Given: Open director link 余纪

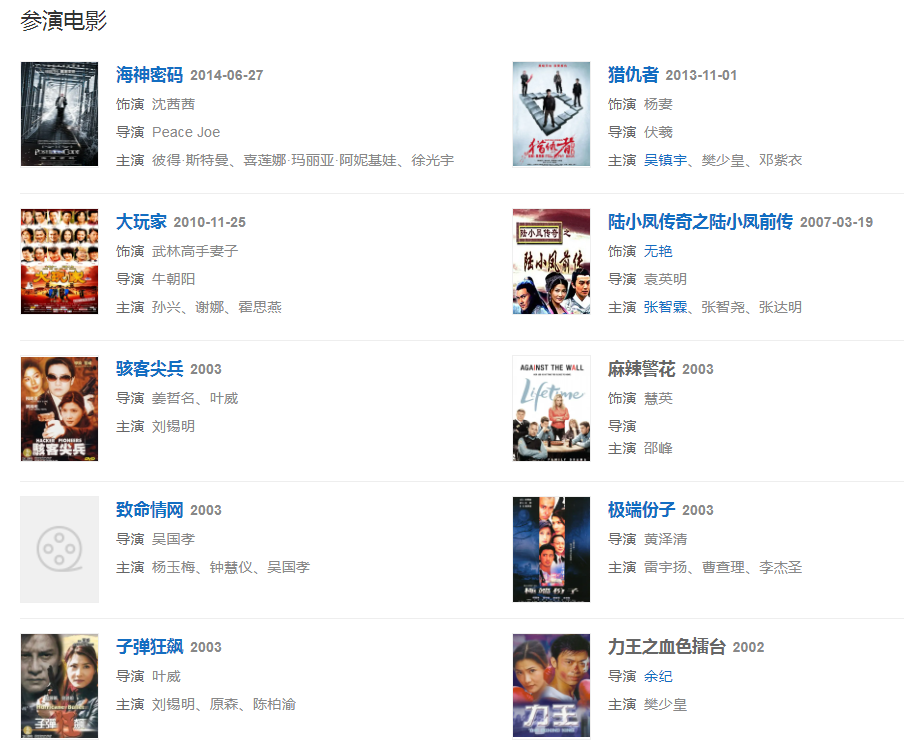Looking at the screenshot, I should 658,676.
